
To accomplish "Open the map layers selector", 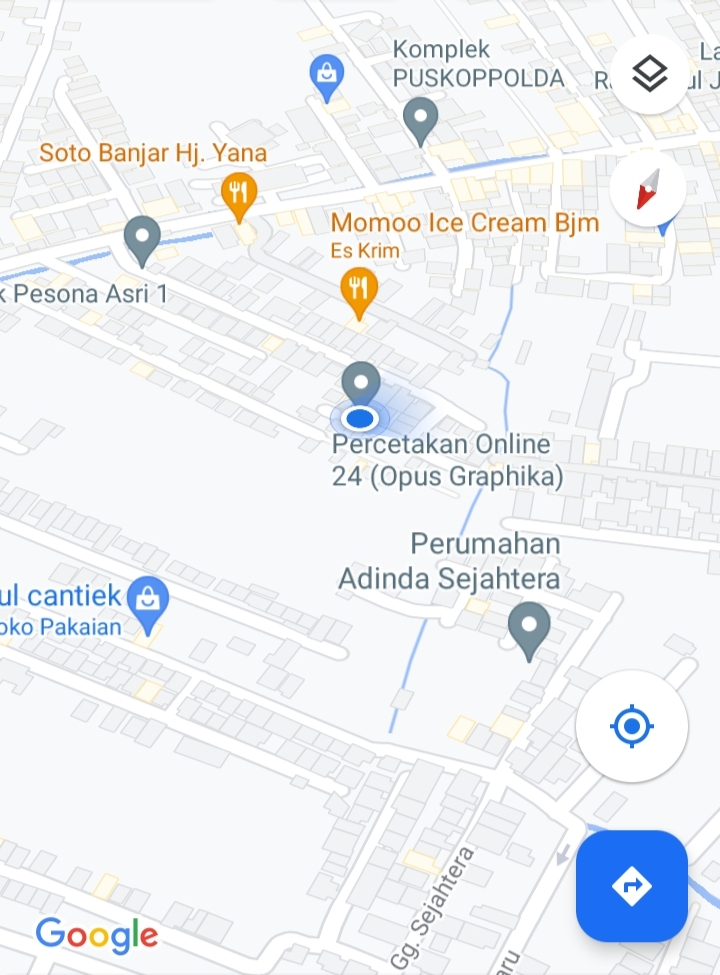I will (x=650, y=73).
